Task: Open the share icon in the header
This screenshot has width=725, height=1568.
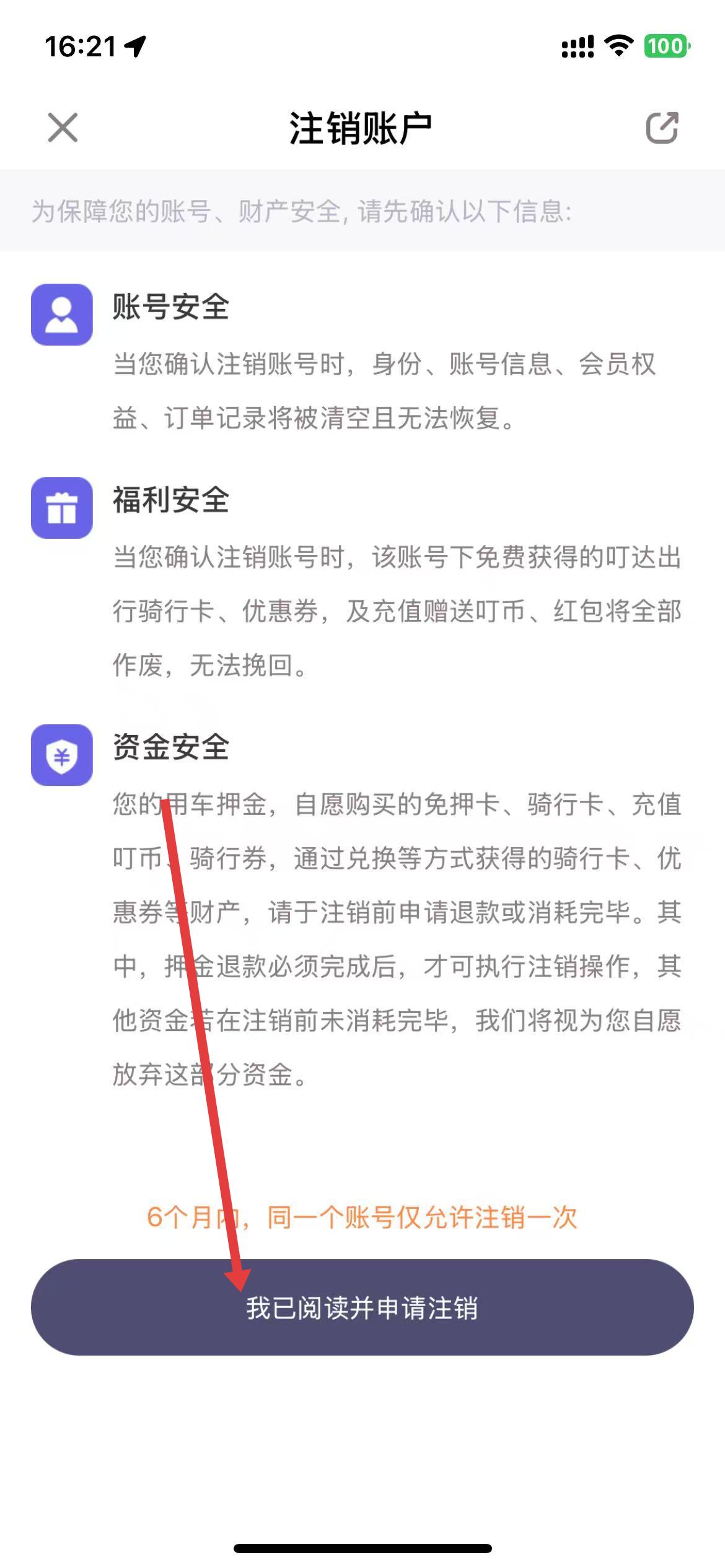Action: coord(662,128)
